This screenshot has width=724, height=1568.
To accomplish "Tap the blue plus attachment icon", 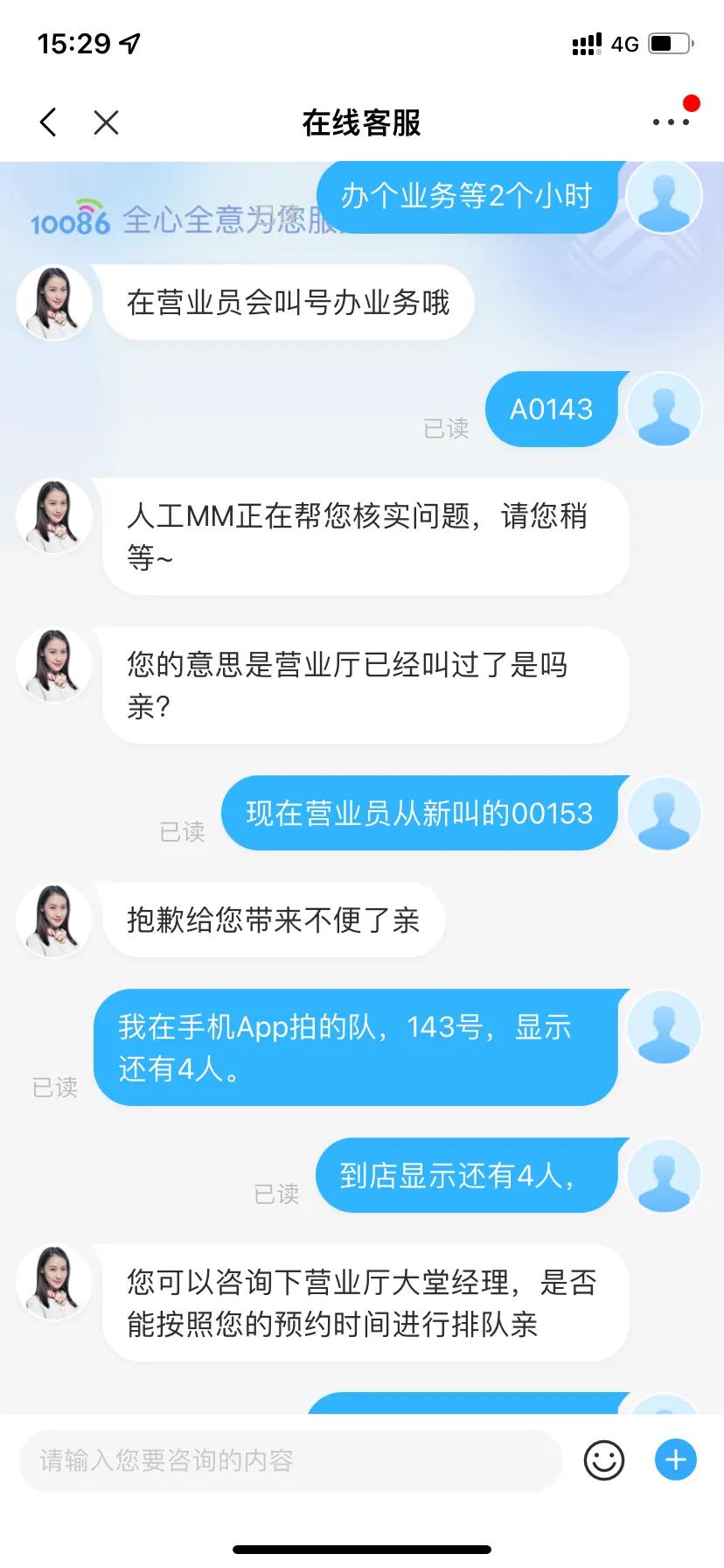I will point(674,1459).
